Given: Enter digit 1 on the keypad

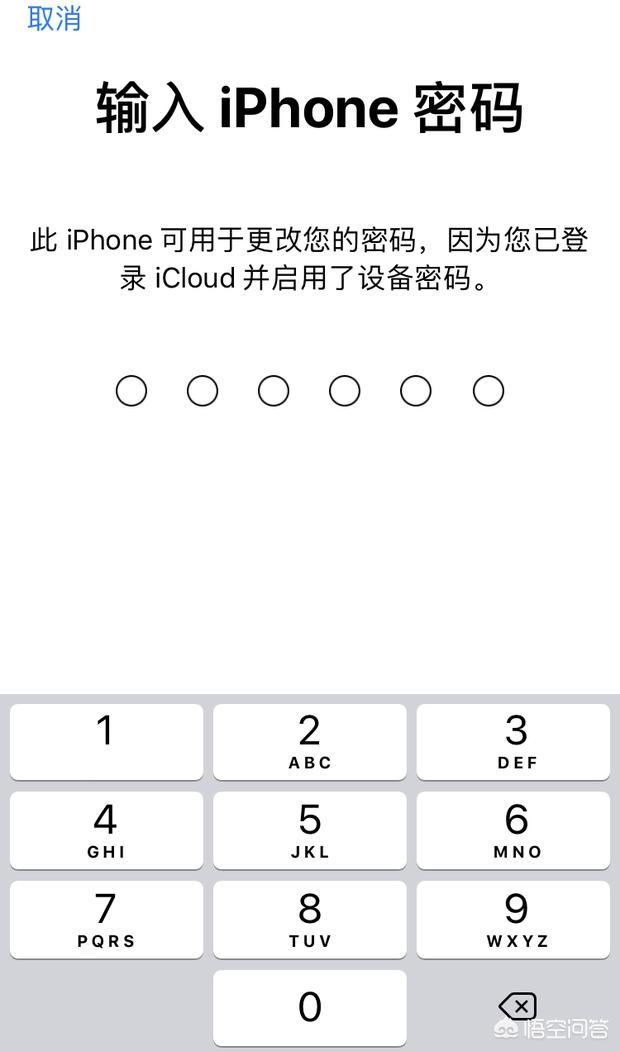Looking at the screenshot, I should point(107,741).
